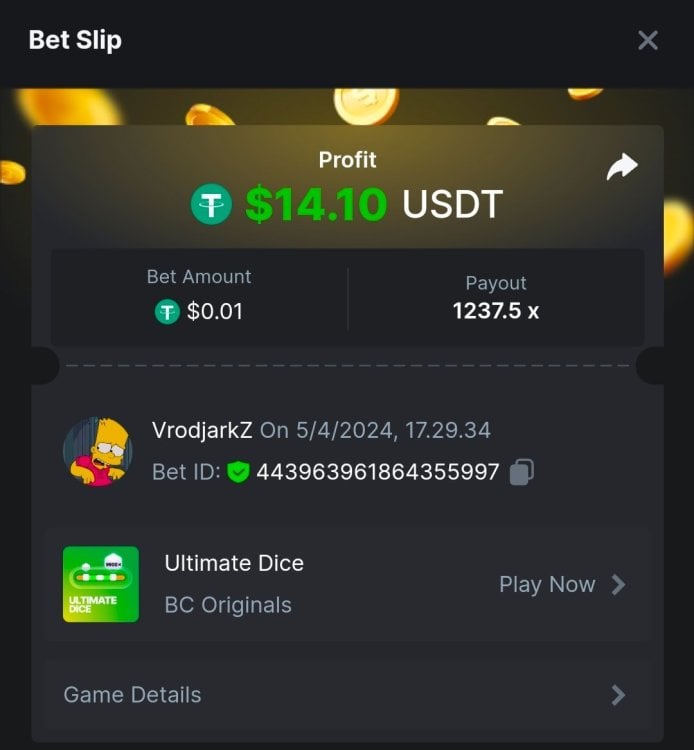Image resolution: width=694 pixels, height=750 pixels.
Task: Open VrodjarkZ's profile avatar
Action: pyautogui.click(x=98, y=452)
